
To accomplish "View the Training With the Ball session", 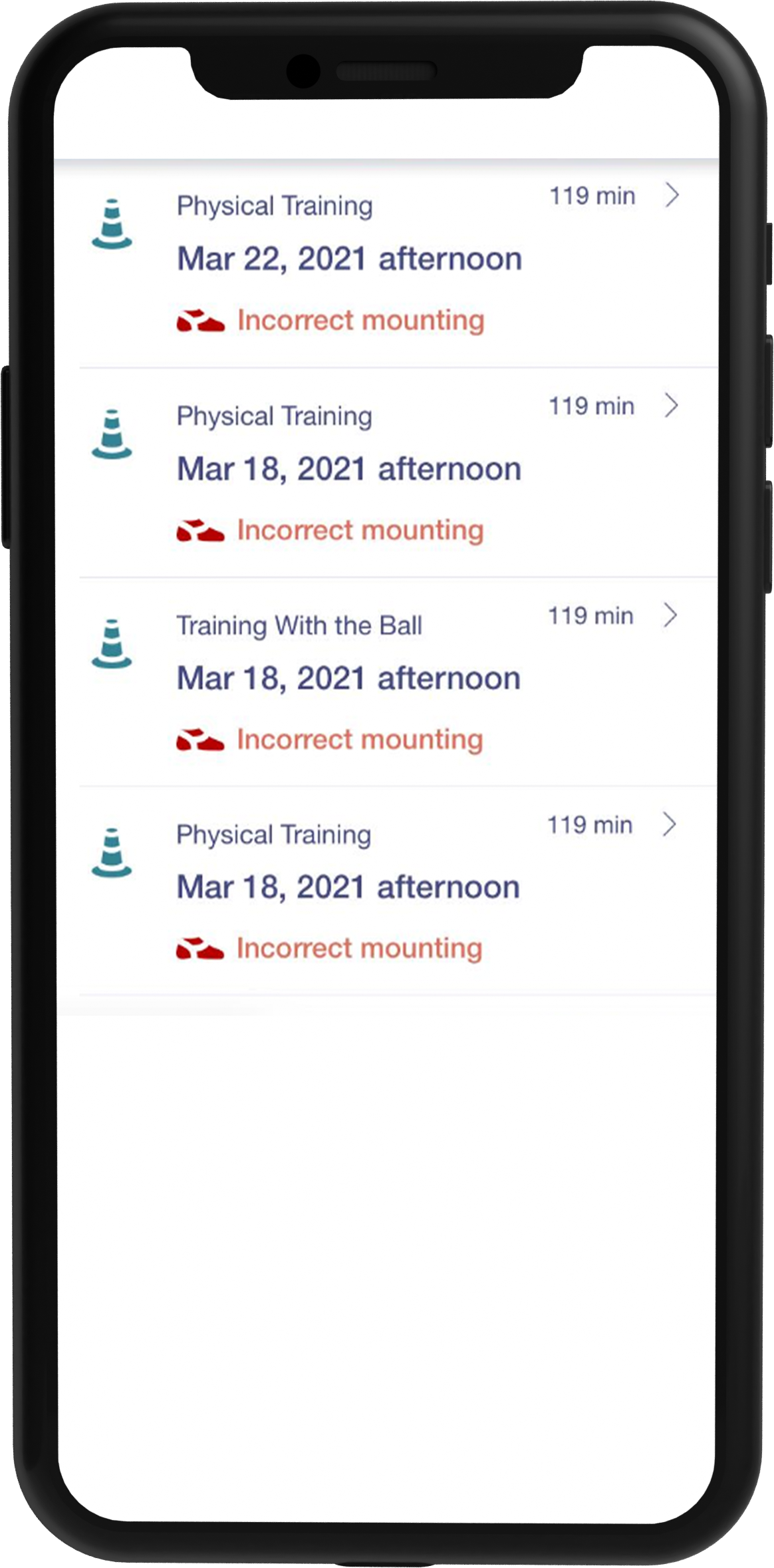I will 348,679.
